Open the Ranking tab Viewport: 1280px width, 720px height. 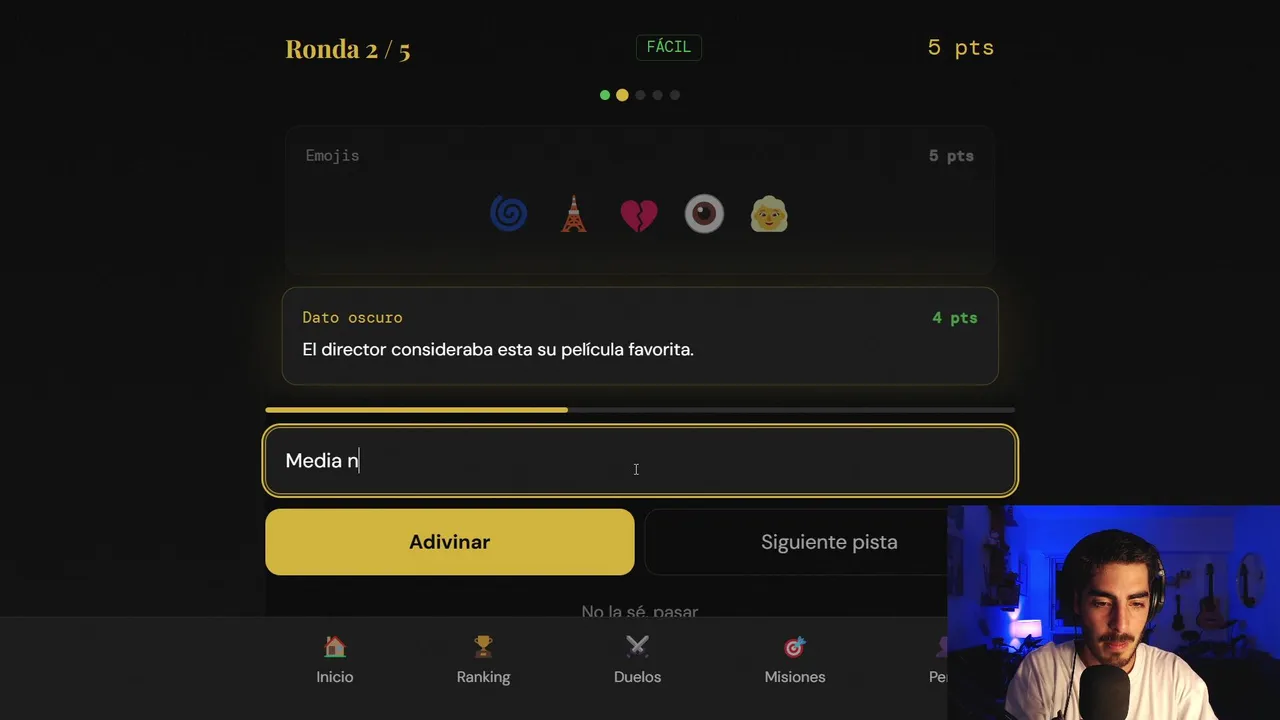483,661
